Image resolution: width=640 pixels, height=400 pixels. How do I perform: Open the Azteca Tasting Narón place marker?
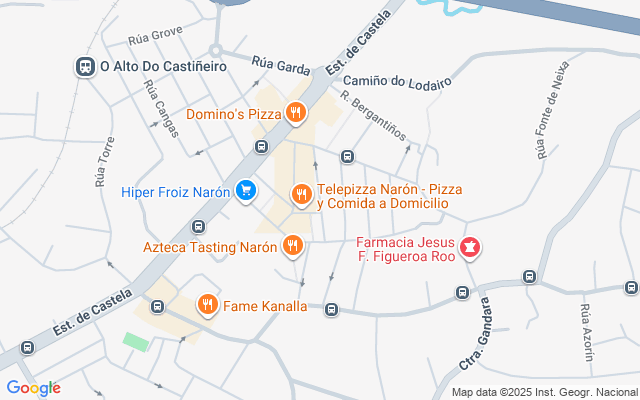click(x=292, y=245)
